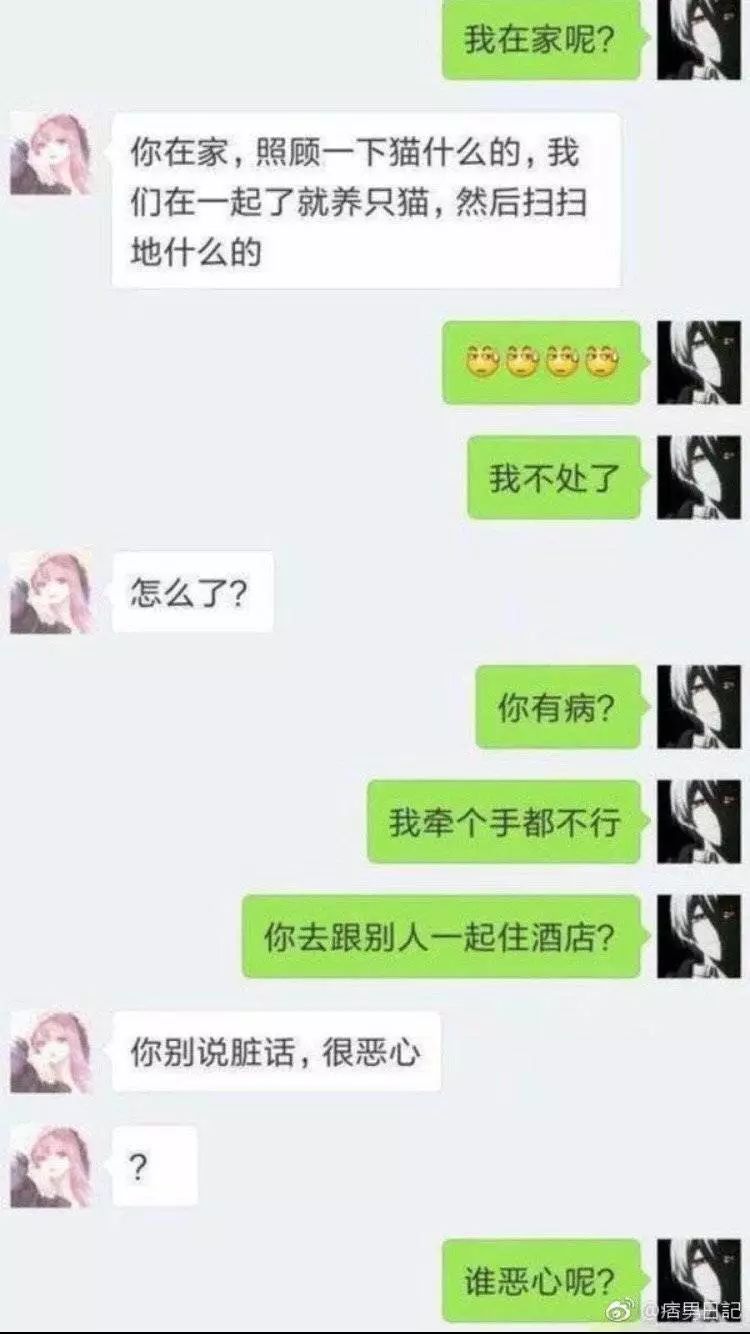Open the dark avatar next to 谁恶心呢?

point(699,1281)
